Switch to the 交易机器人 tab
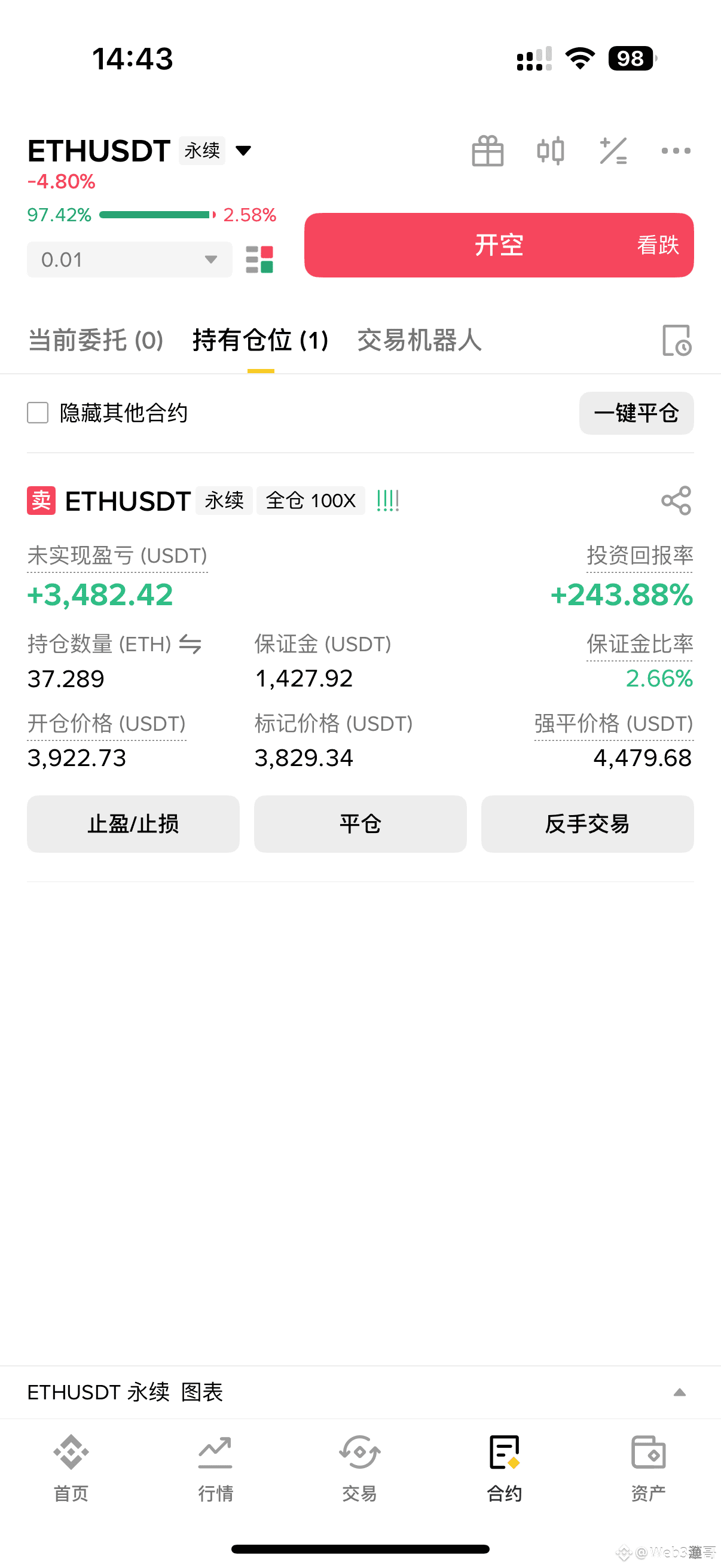The width and height of the screenshot is (721, 1568). pos(419,340)
